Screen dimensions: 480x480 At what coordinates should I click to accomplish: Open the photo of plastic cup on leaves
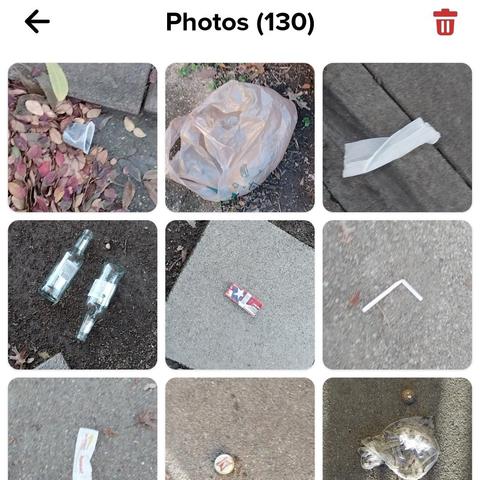[82, 137]
